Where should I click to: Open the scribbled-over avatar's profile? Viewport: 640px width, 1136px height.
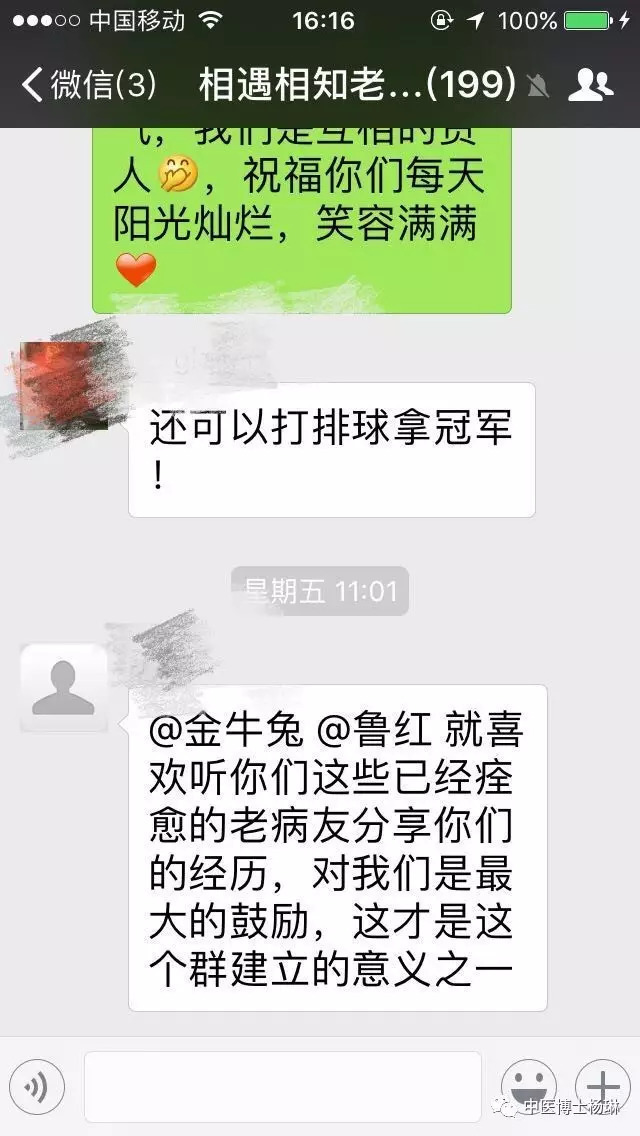(x=66, y=385)
